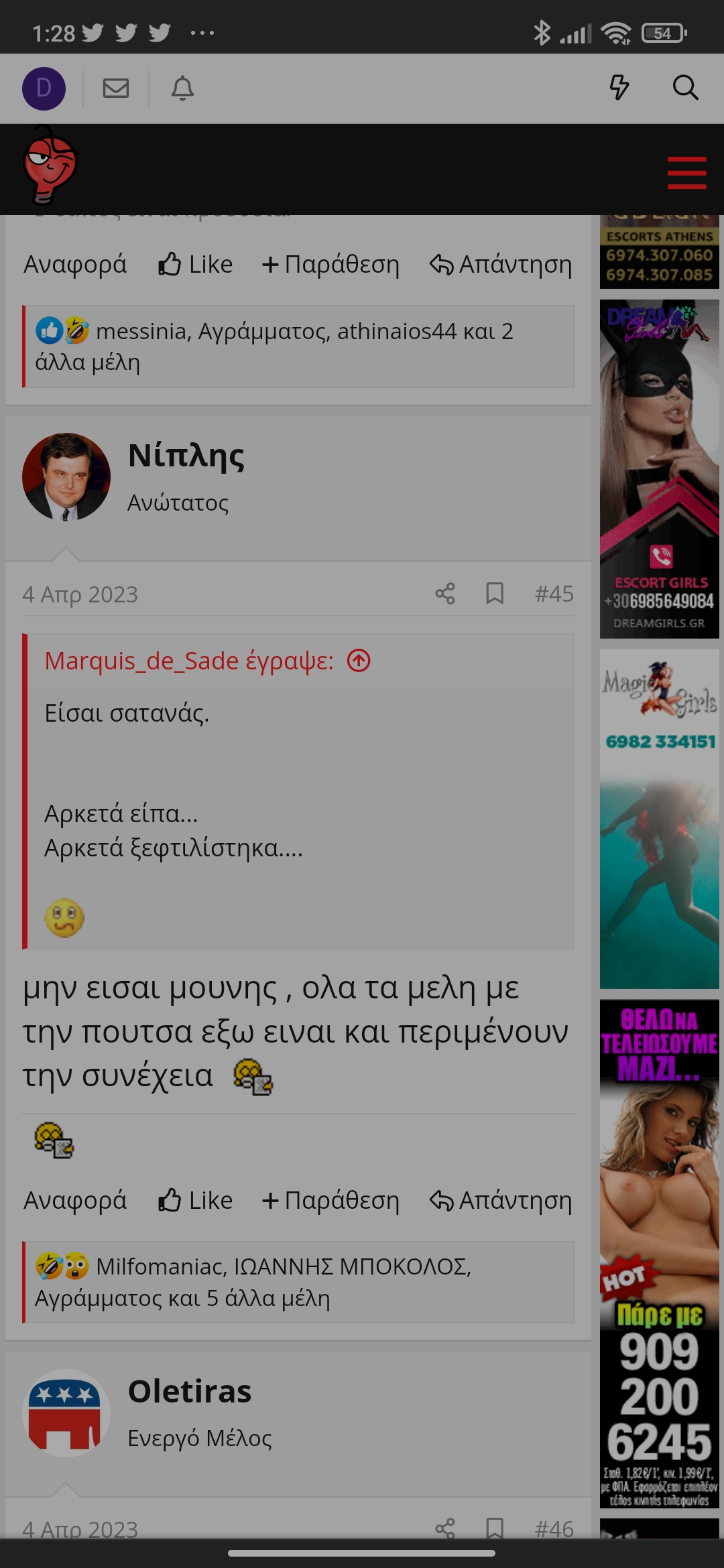Quote Νίπλης's post with Παράθεση

331,1201
